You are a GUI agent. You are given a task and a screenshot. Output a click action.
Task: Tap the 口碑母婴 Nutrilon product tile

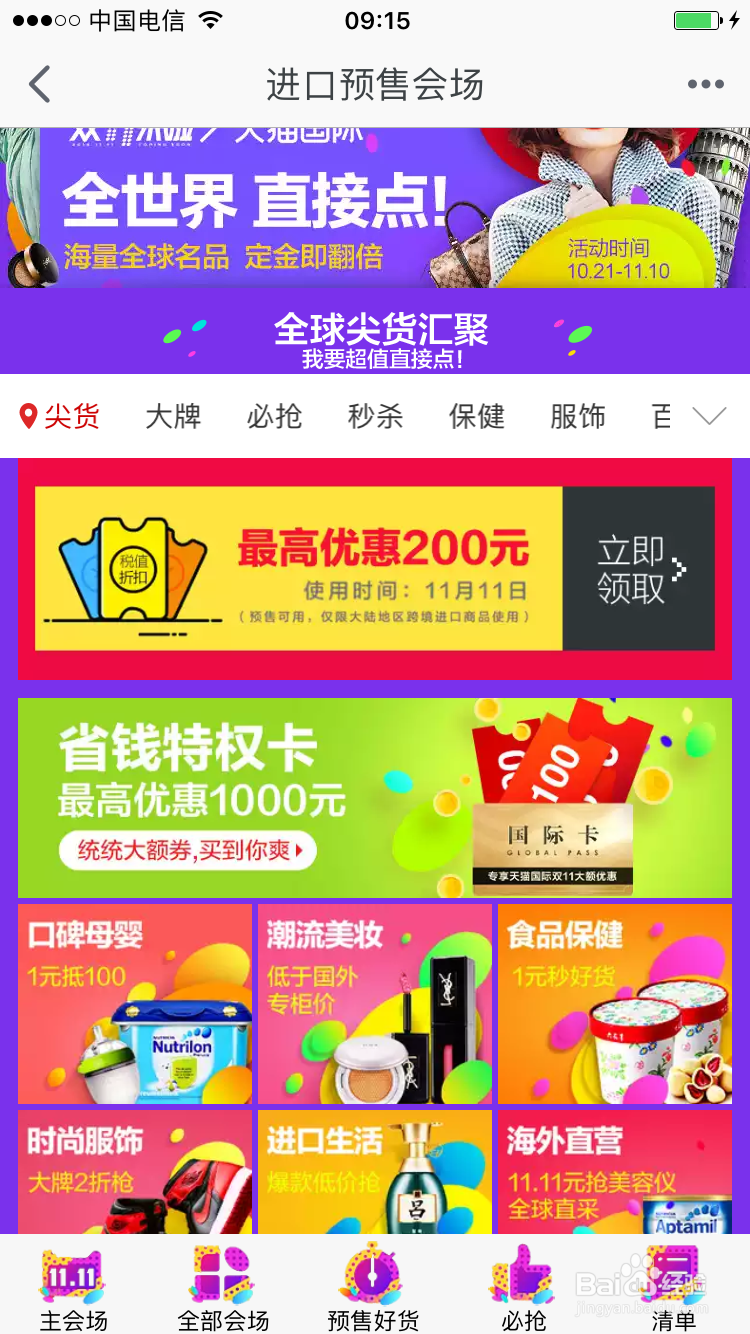[134, 1003]
